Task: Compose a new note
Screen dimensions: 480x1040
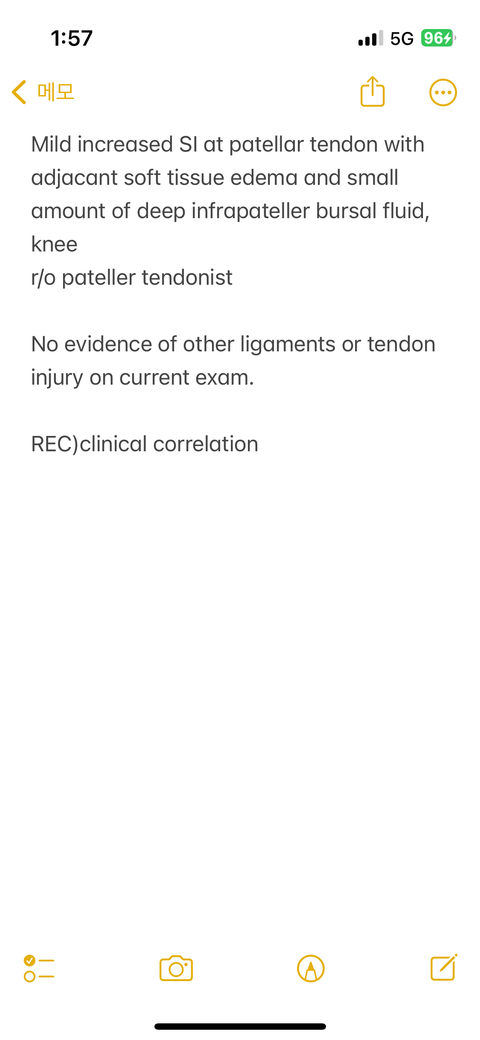Action: tap(444, 967)
